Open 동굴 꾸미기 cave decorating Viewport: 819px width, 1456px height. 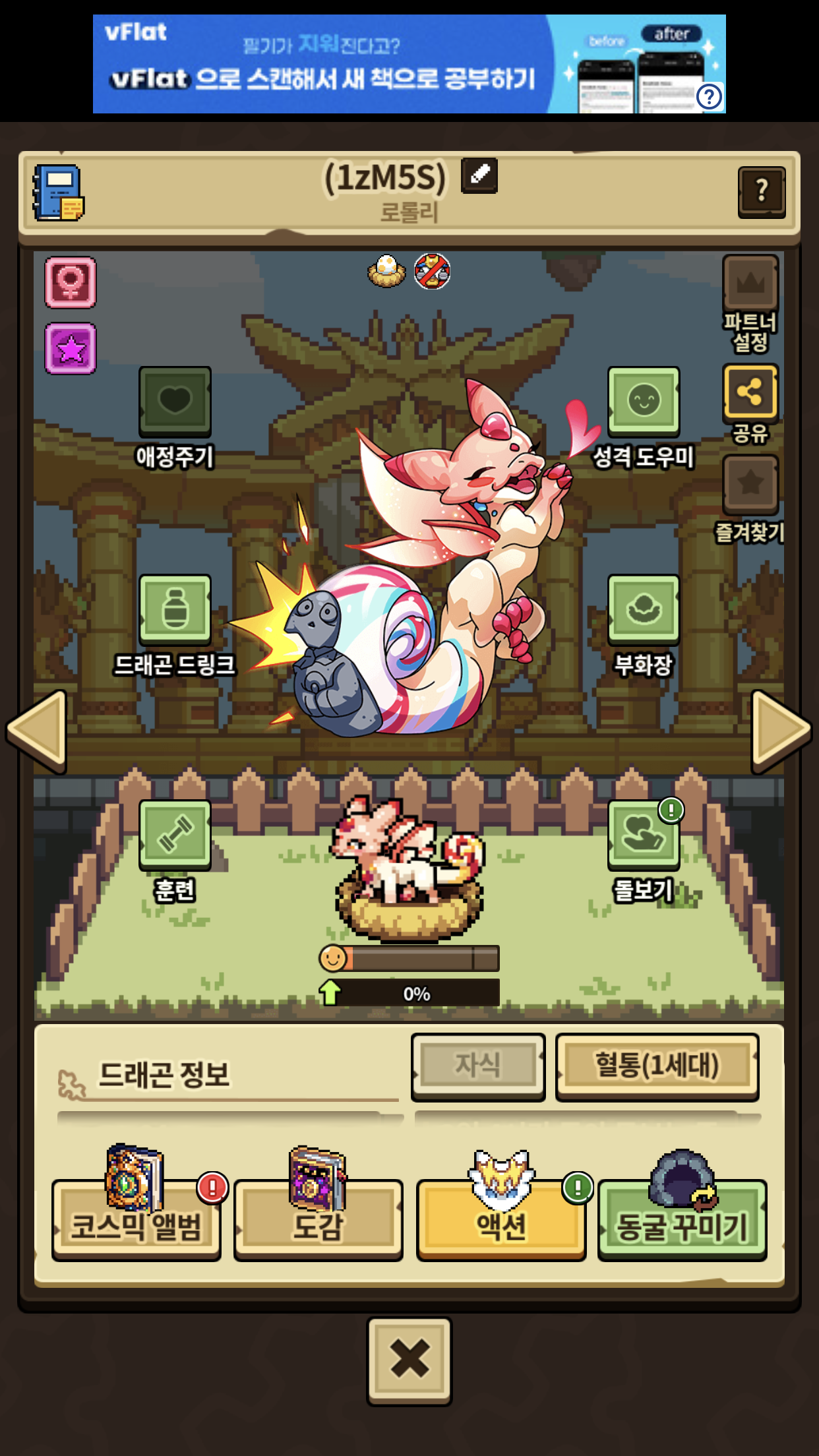[x=682, y=1221]
